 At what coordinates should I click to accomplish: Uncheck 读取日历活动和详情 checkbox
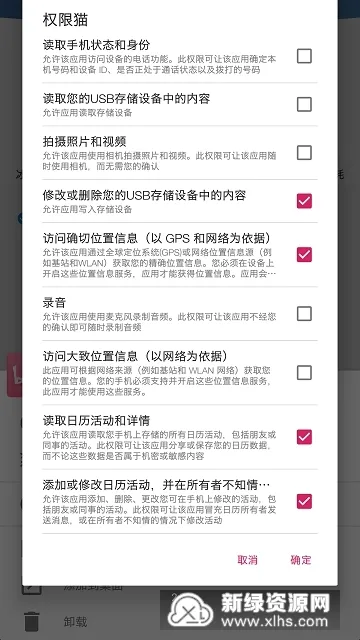(x=304, y=437)
